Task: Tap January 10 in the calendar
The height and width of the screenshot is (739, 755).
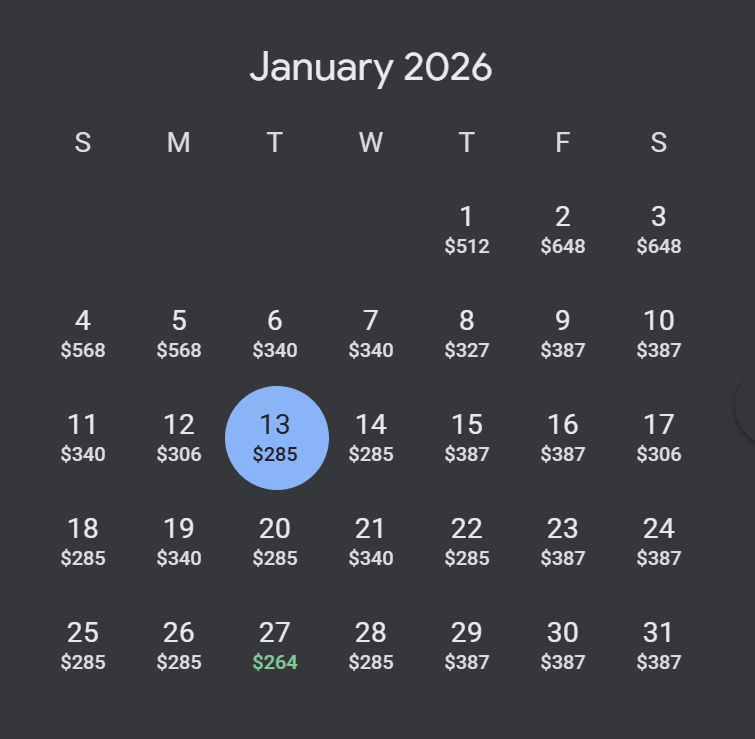Action: coord(659,334)
